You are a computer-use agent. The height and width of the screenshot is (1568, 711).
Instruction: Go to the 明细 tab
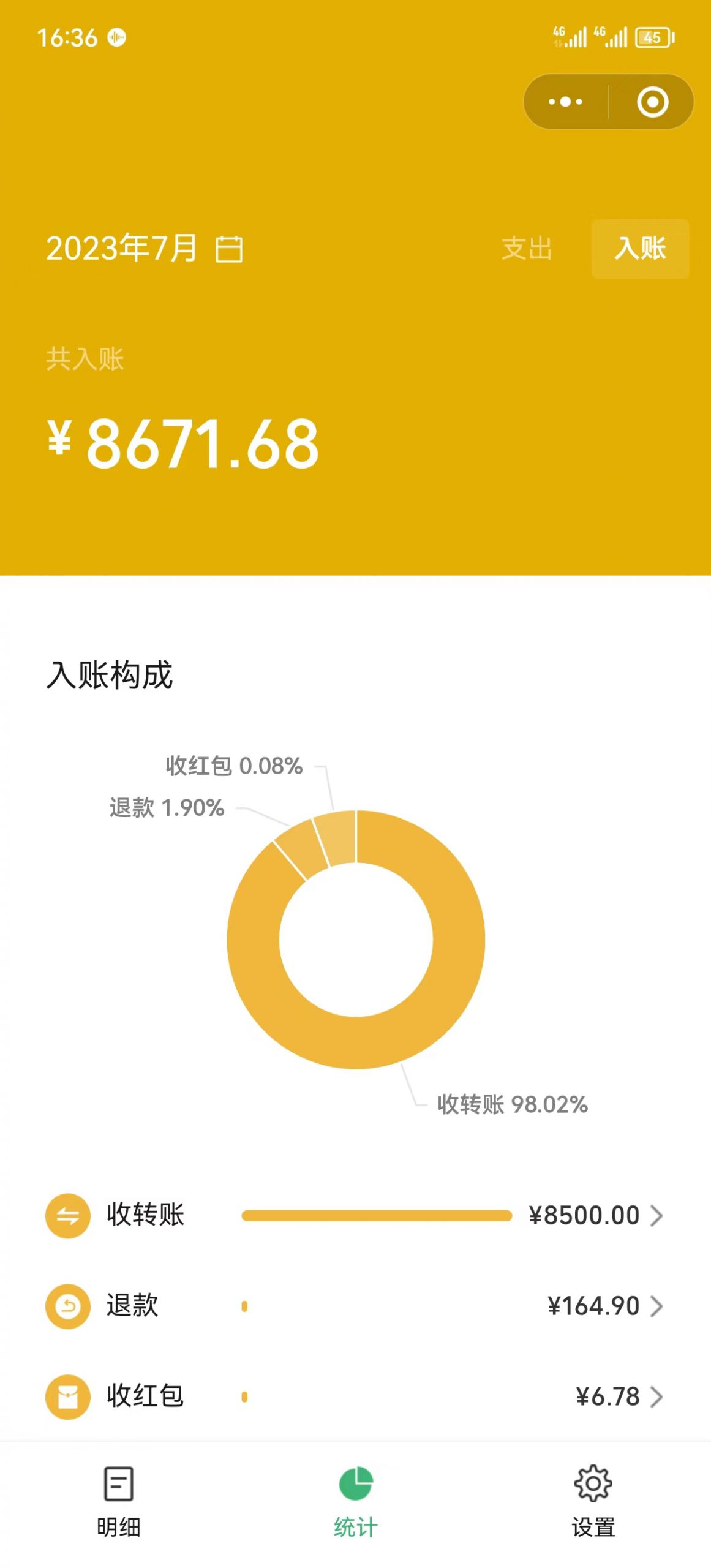119,1501
